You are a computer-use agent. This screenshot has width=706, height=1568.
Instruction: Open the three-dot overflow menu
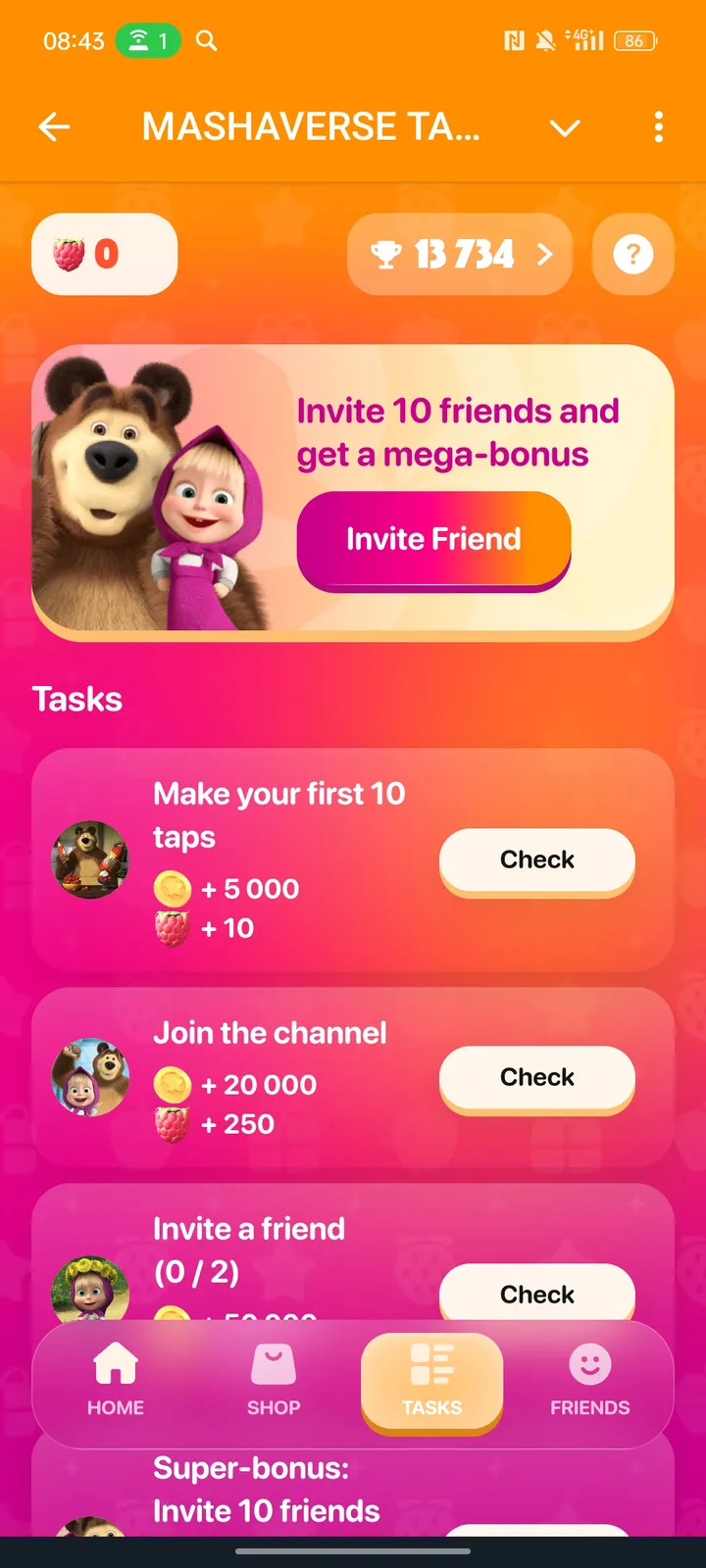[658, 126]
